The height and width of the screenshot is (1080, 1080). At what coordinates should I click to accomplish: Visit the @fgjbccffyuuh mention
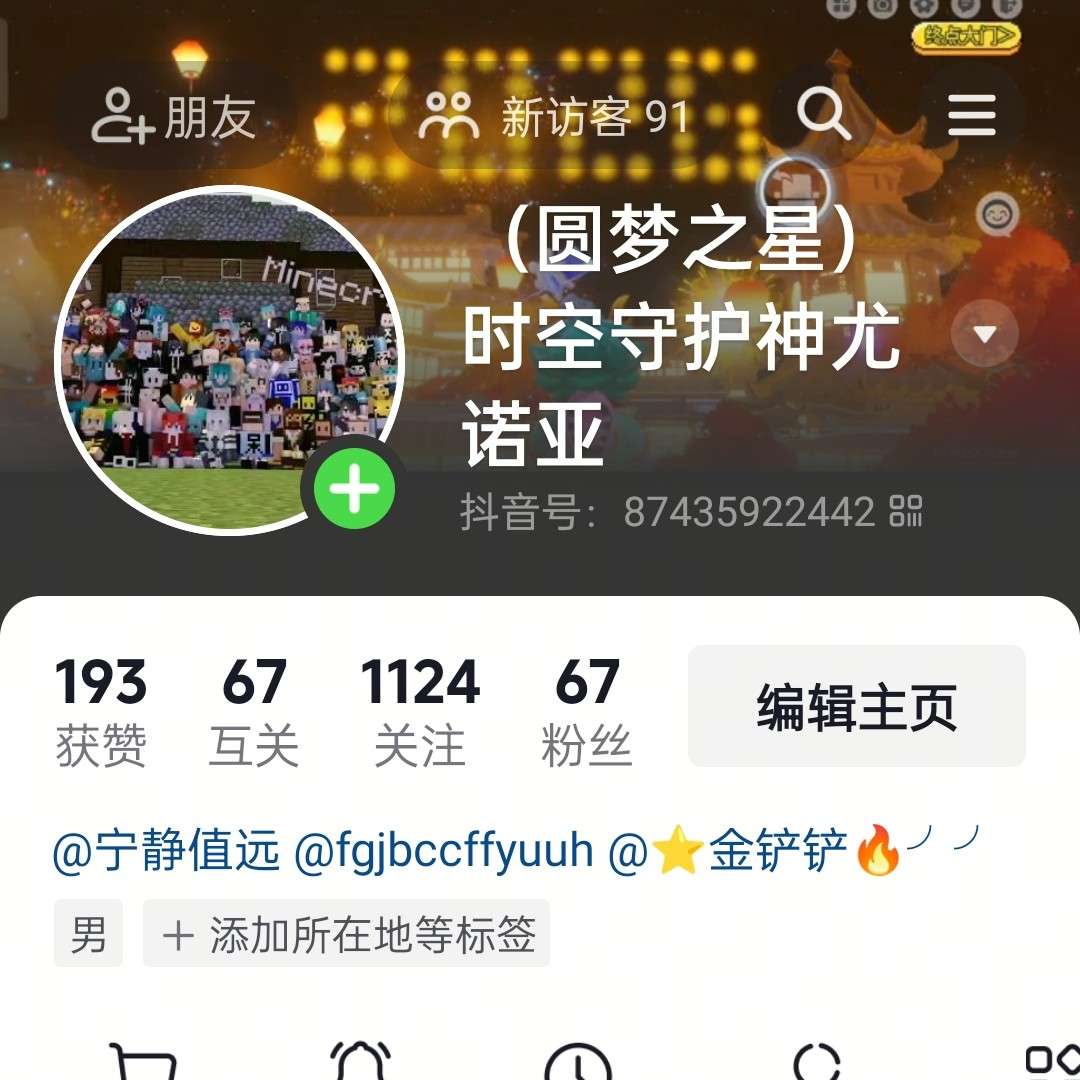click(444, 853)
